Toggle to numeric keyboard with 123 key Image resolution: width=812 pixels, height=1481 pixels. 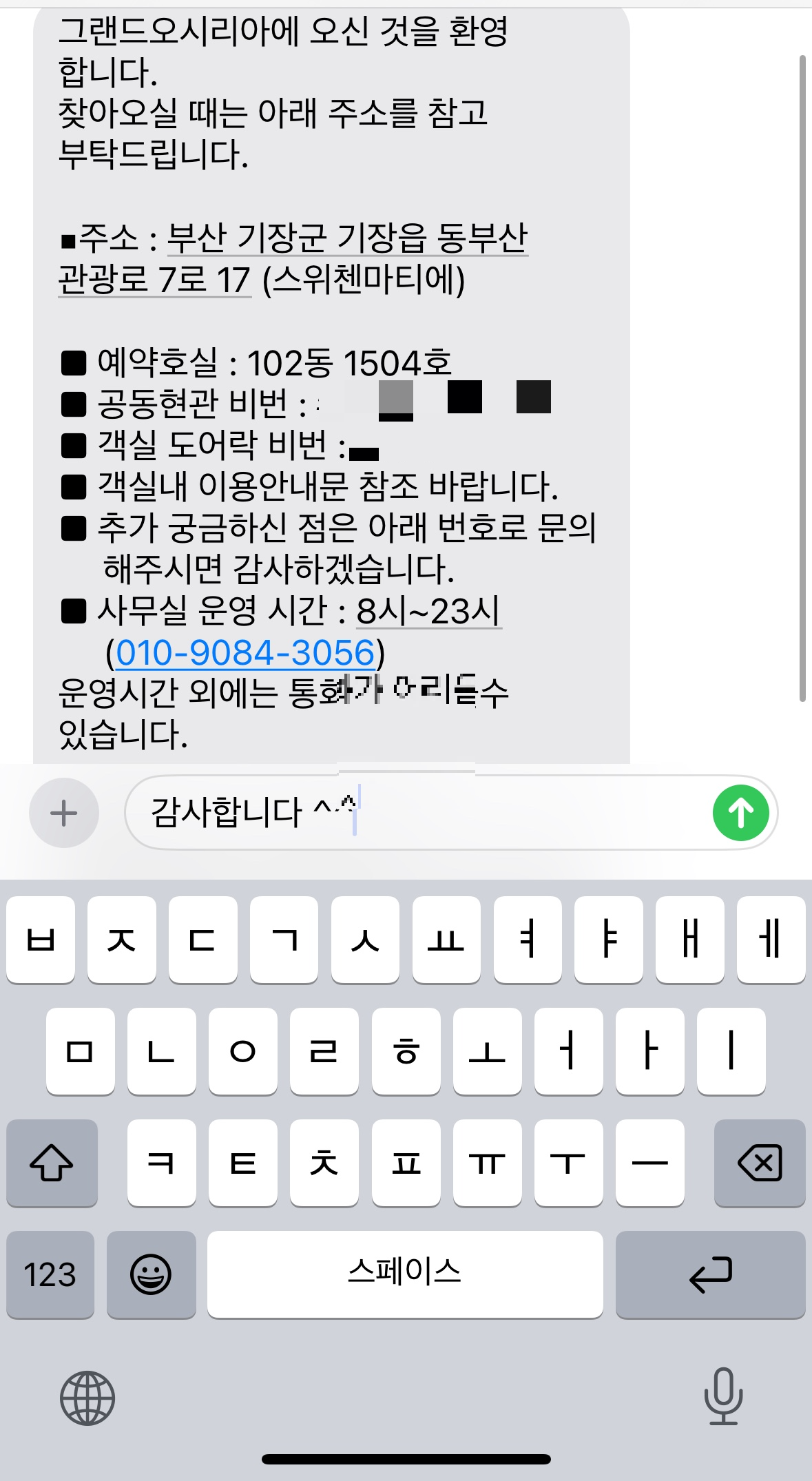tap(50, 1274)
